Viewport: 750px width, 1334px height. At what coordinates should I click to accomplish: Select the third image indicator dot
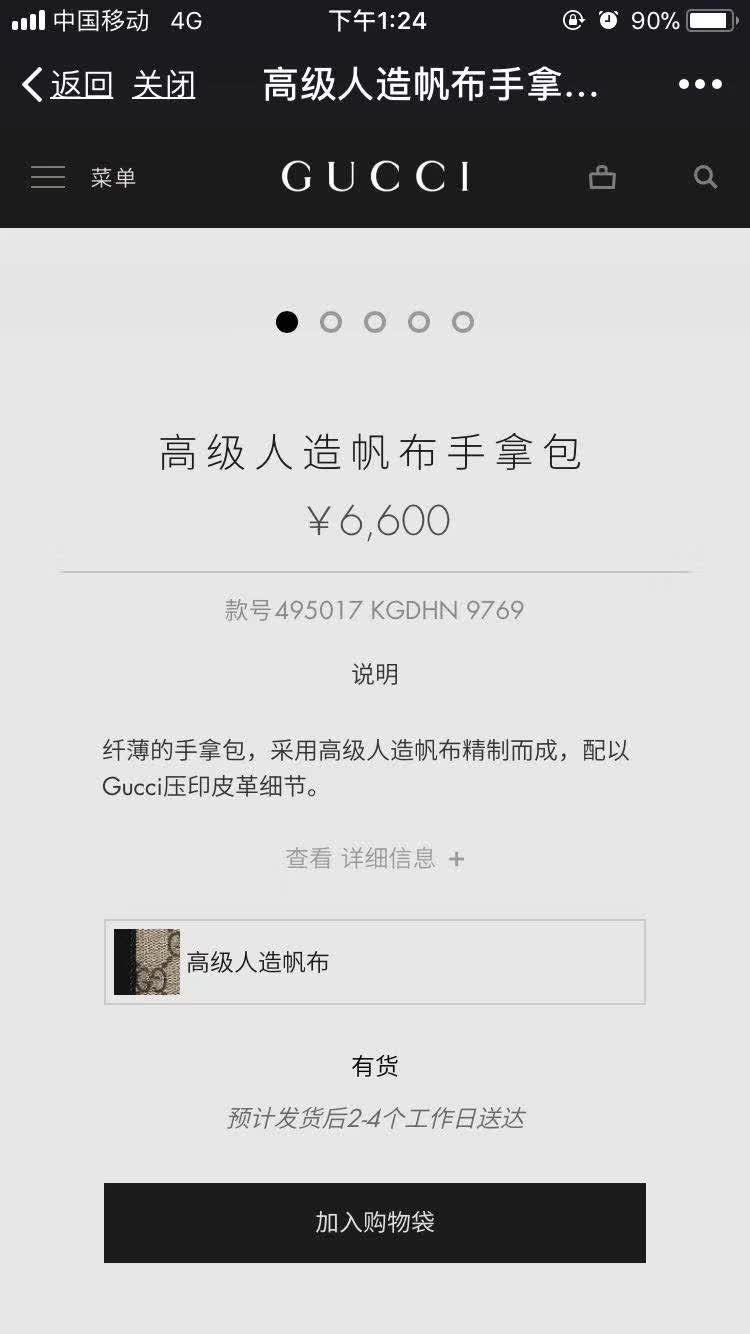(375, 322)
